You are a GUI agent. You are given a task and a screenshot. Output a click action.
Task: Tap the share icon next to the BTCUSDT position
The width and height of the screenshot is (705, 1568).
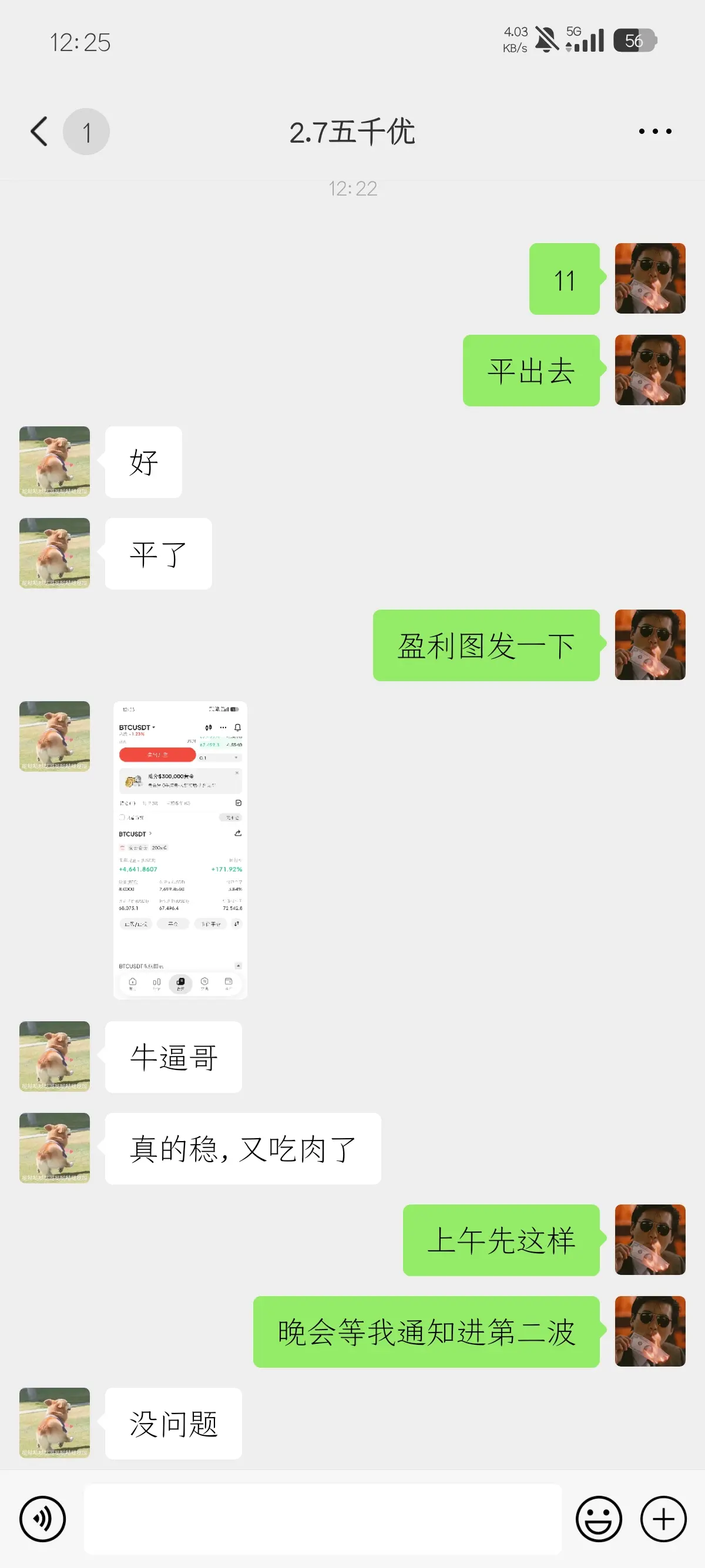(x=238, y=835)
